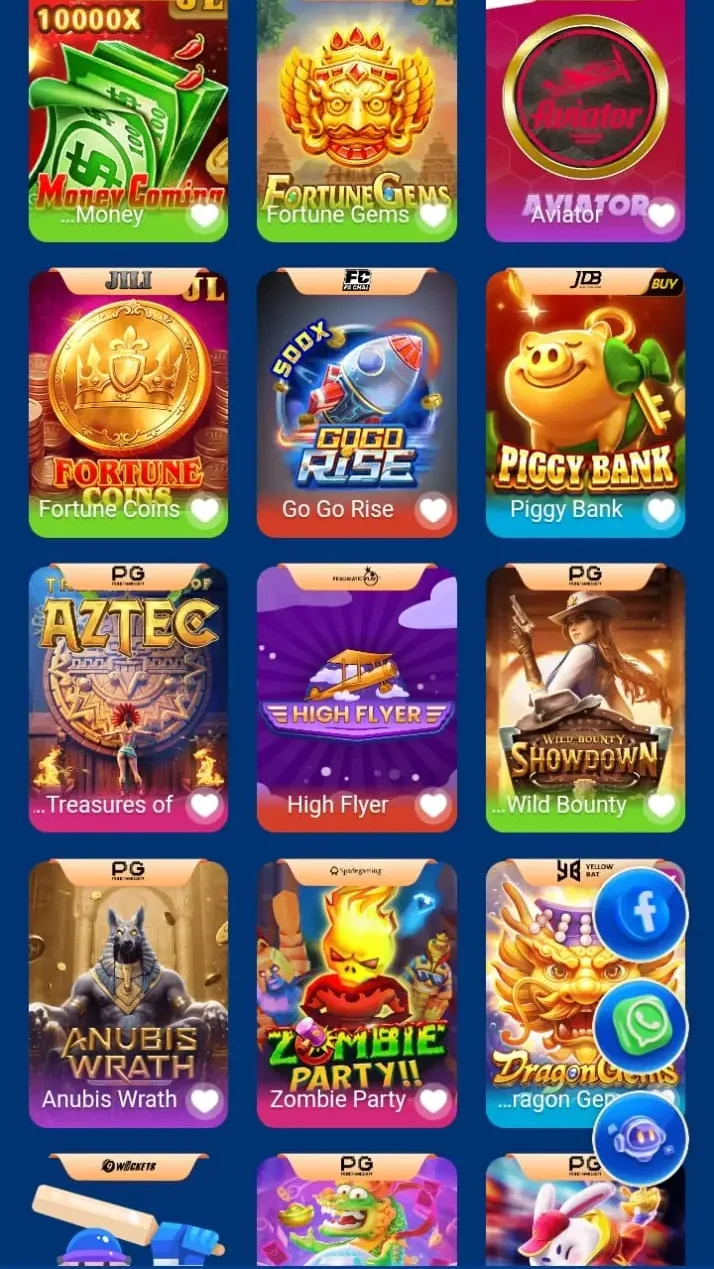The width and height of the screenshot is (714, 1269).
Task: Add Piggy Bank to favorites
Action: [x=661, y=510]
